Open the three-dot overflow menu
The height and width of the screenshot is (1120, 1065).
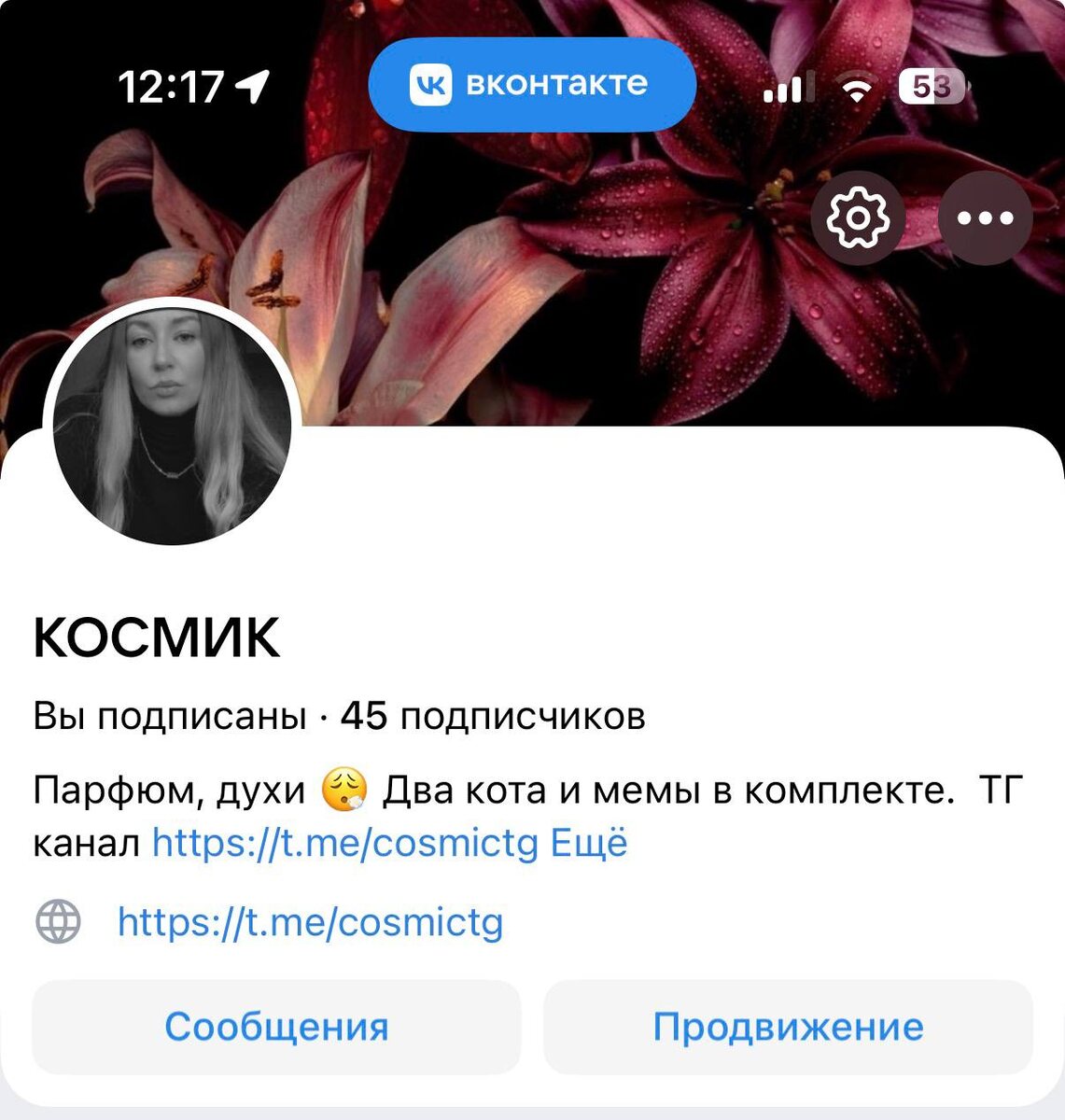tap(986, 218)
